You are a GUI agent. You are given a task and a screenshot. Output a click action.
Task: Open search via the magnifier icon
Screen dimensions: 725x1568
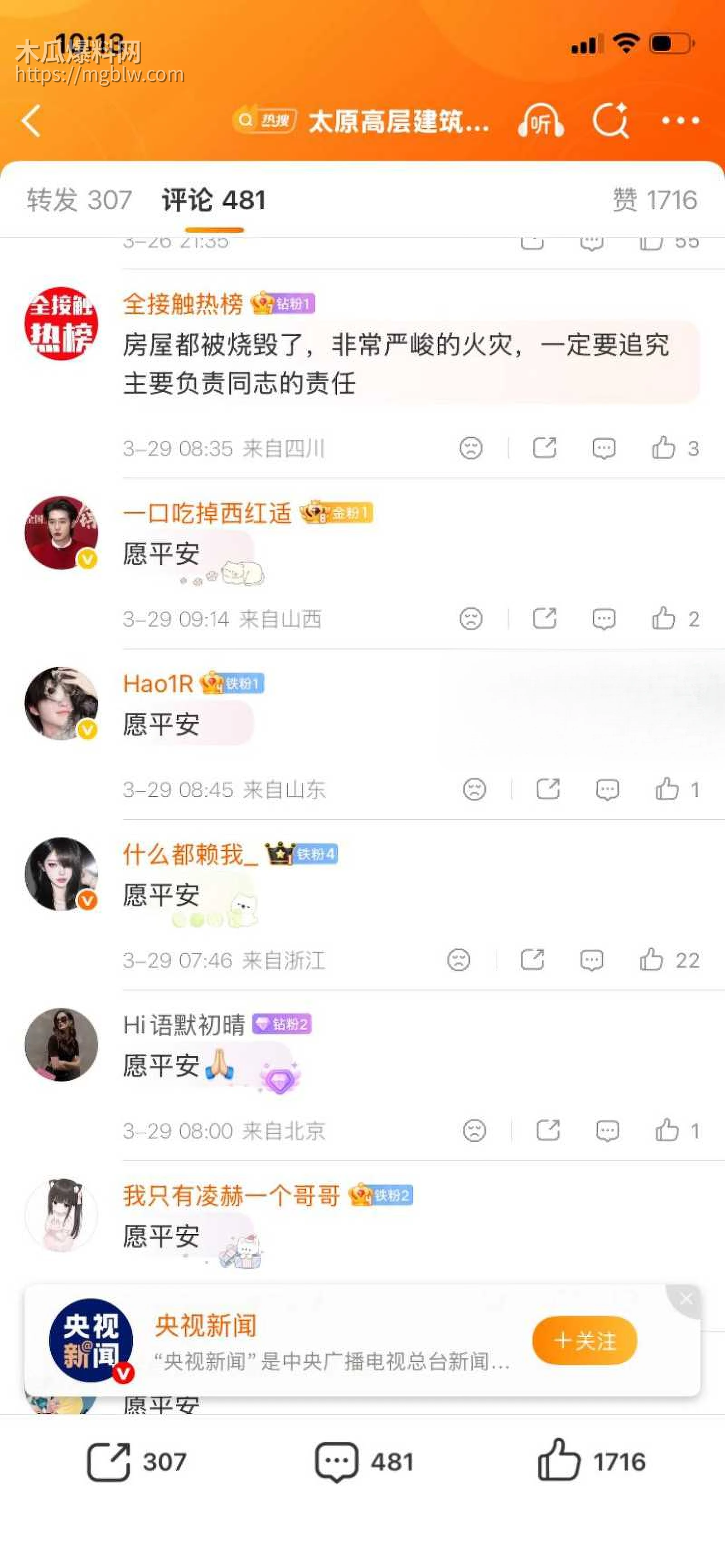pos(612,122)
